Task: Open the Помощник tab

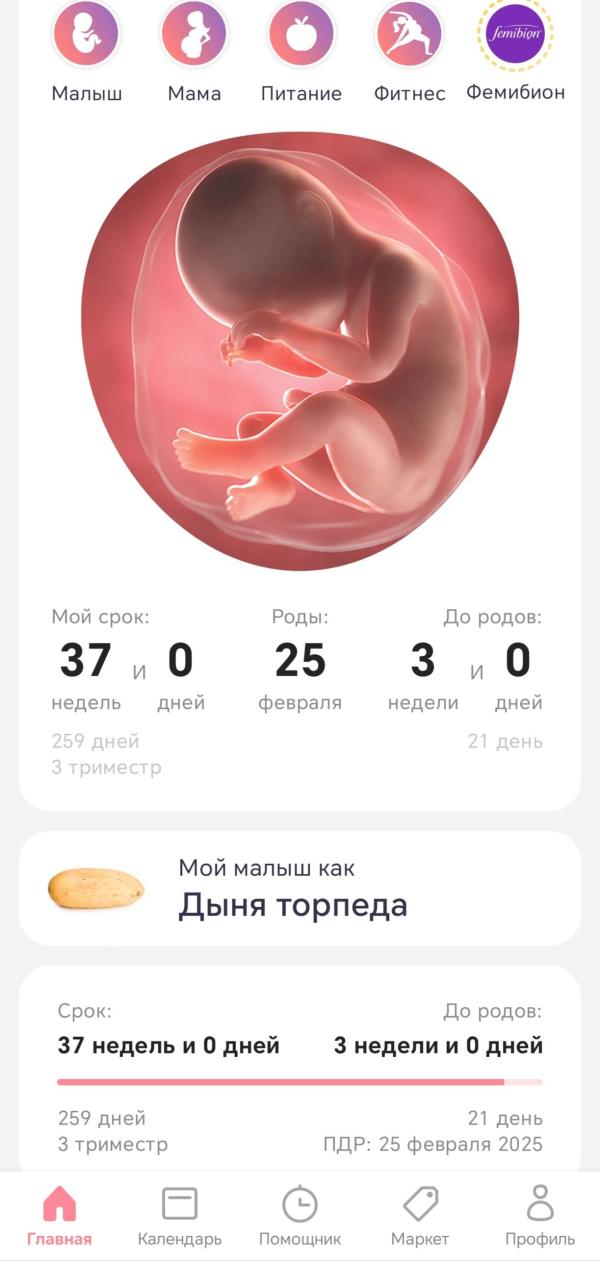Action: coord(300,1214)
